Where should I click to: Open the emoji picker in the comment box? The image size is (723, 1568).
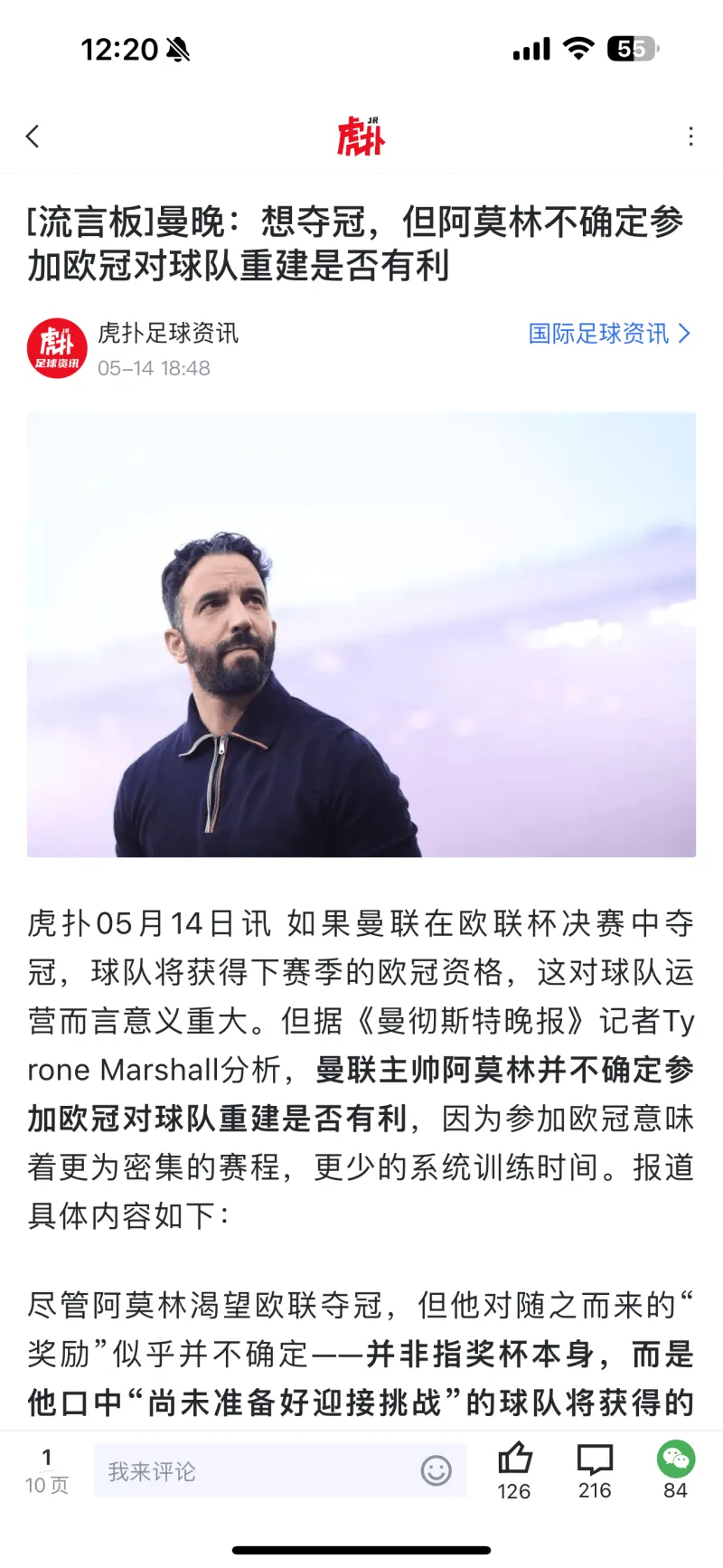(x=436, y=1471)
